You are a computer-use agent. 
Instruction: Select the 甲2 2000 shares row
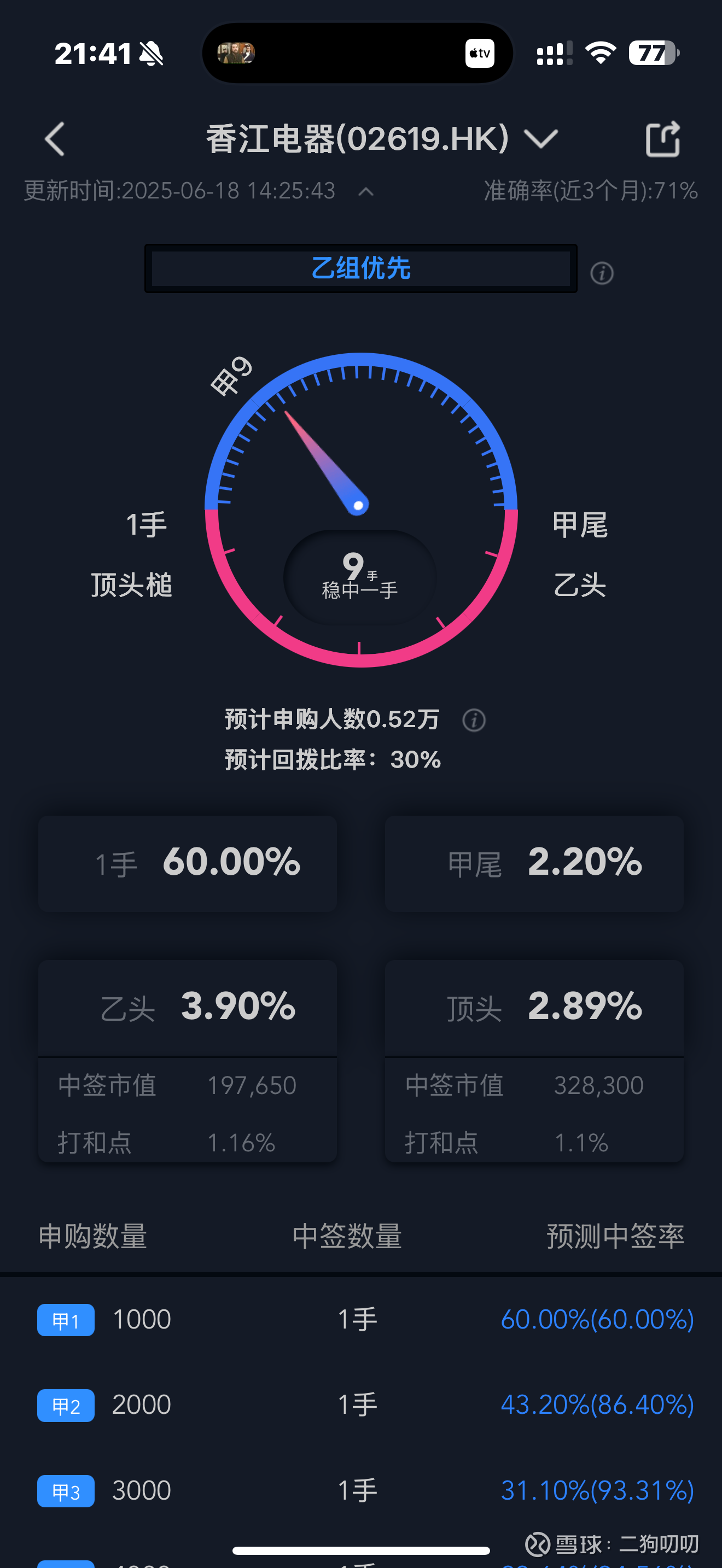[361, 1405]
